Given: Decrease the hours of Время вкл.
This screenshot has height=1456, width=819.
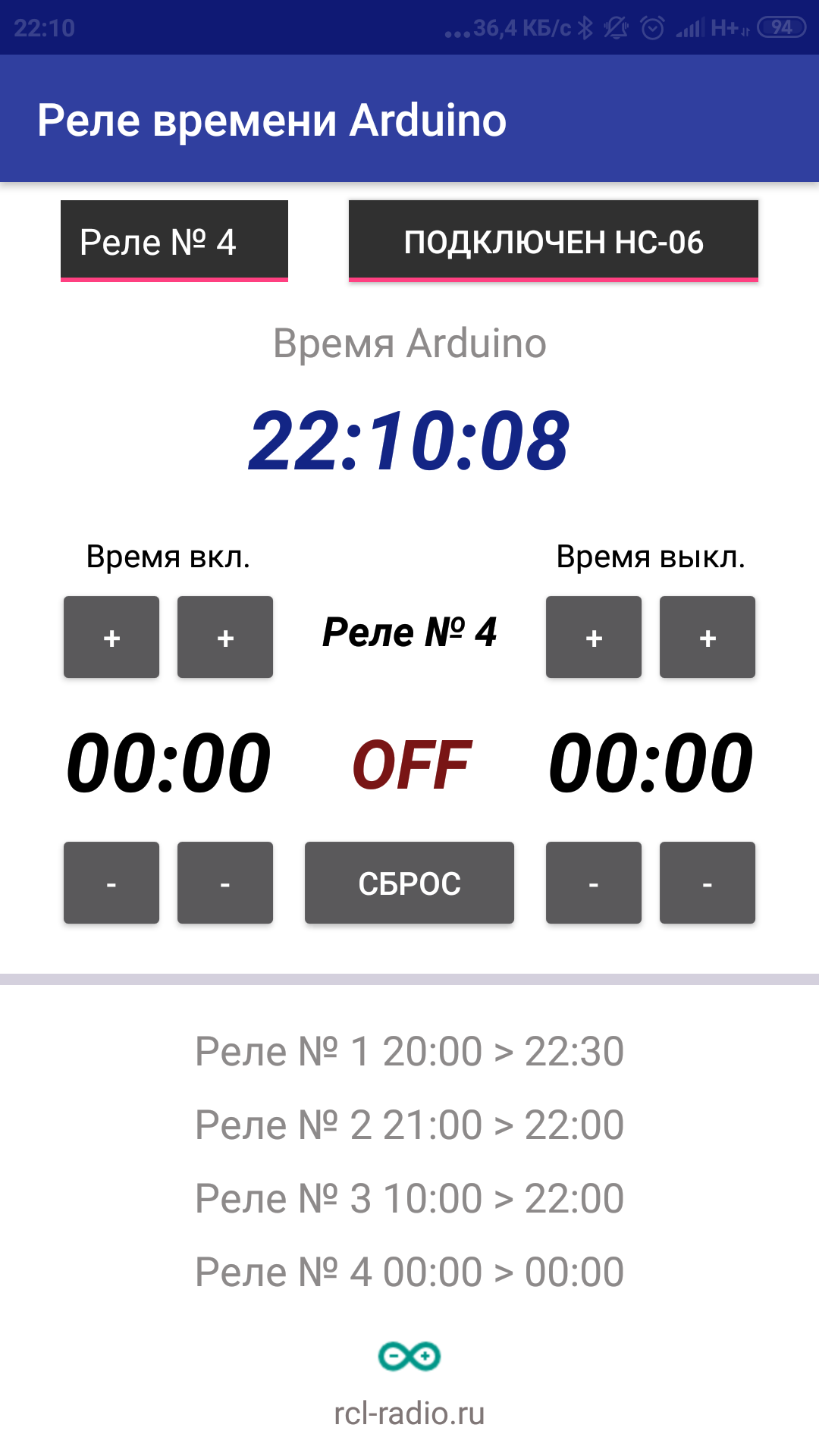Looking at the screenshot, I should [111, 883].
